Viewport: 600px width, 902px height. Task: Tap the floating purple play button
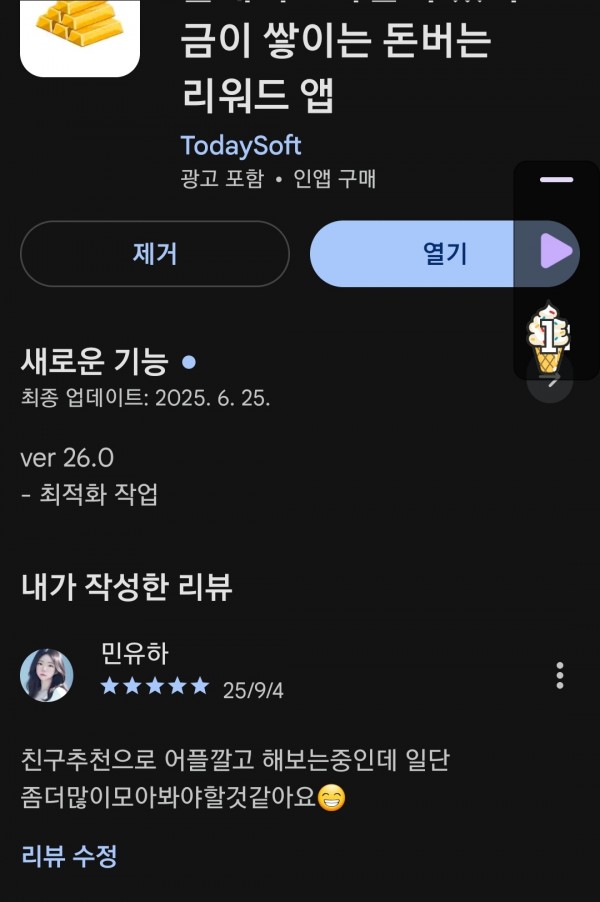click(x=556, y=251)
